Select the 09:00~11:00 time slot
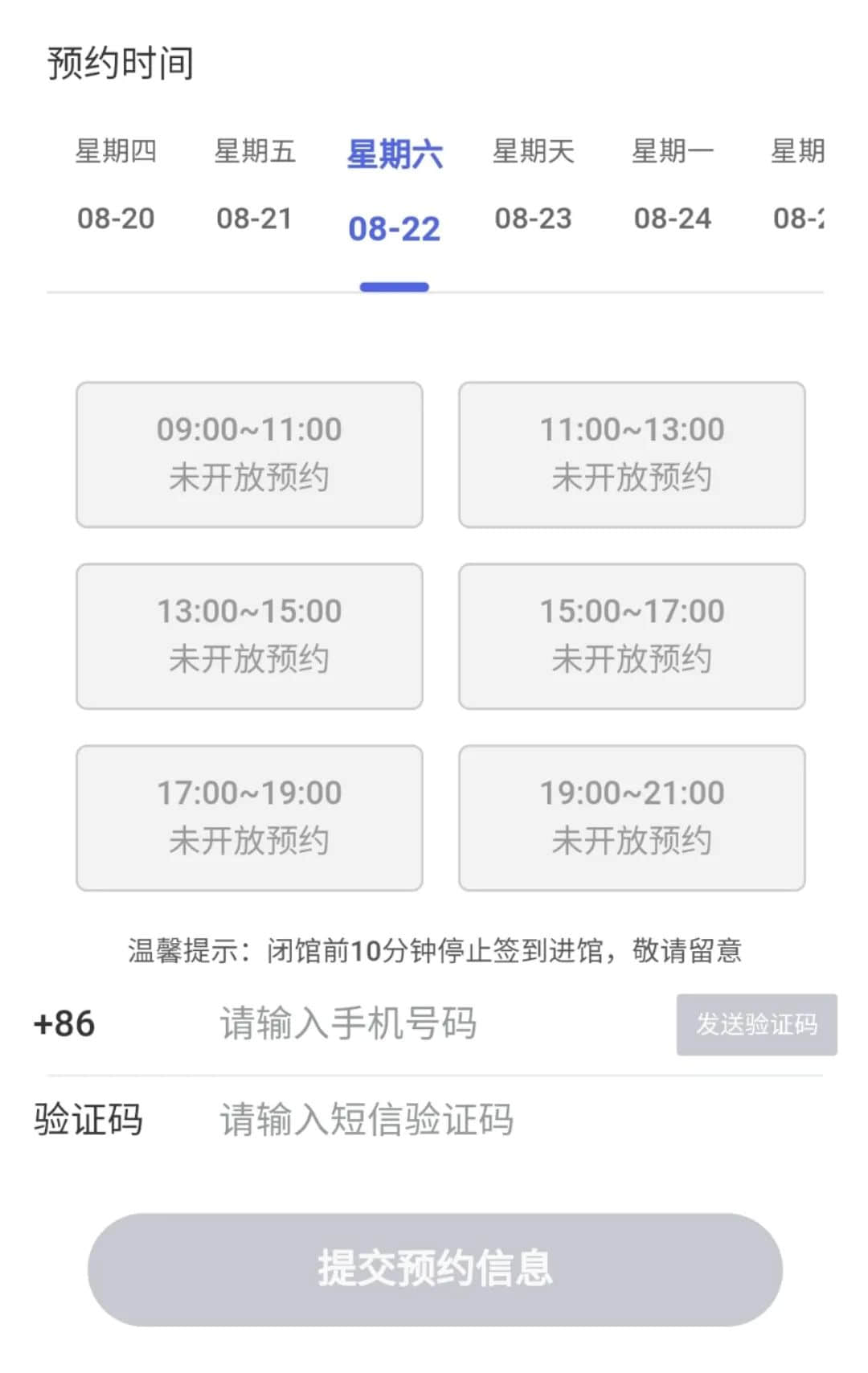 click(248, 454)
